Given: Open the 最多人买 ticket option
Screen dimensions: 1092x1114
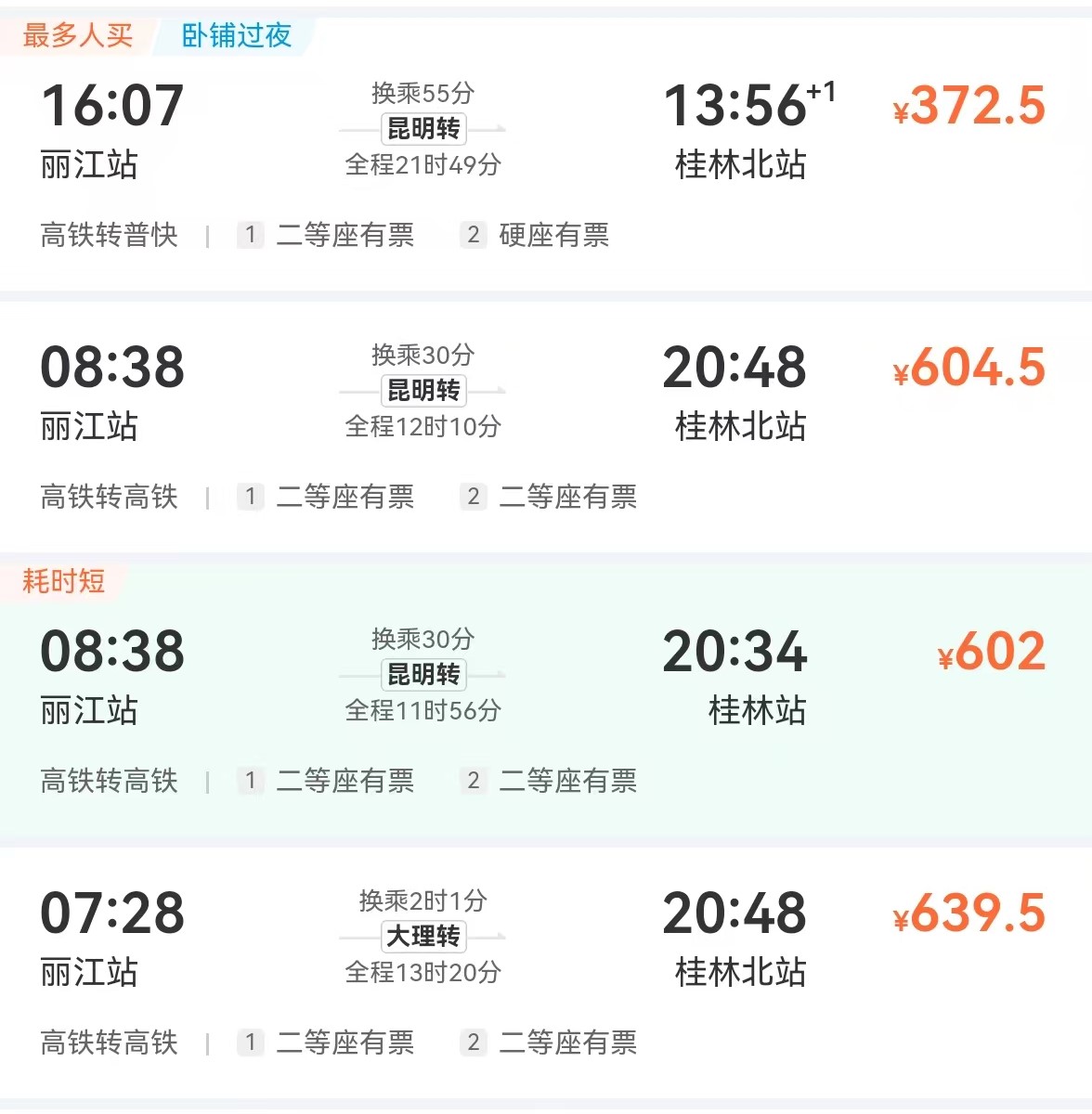Looking at the screenshot, I should click(x=79, y=36).
